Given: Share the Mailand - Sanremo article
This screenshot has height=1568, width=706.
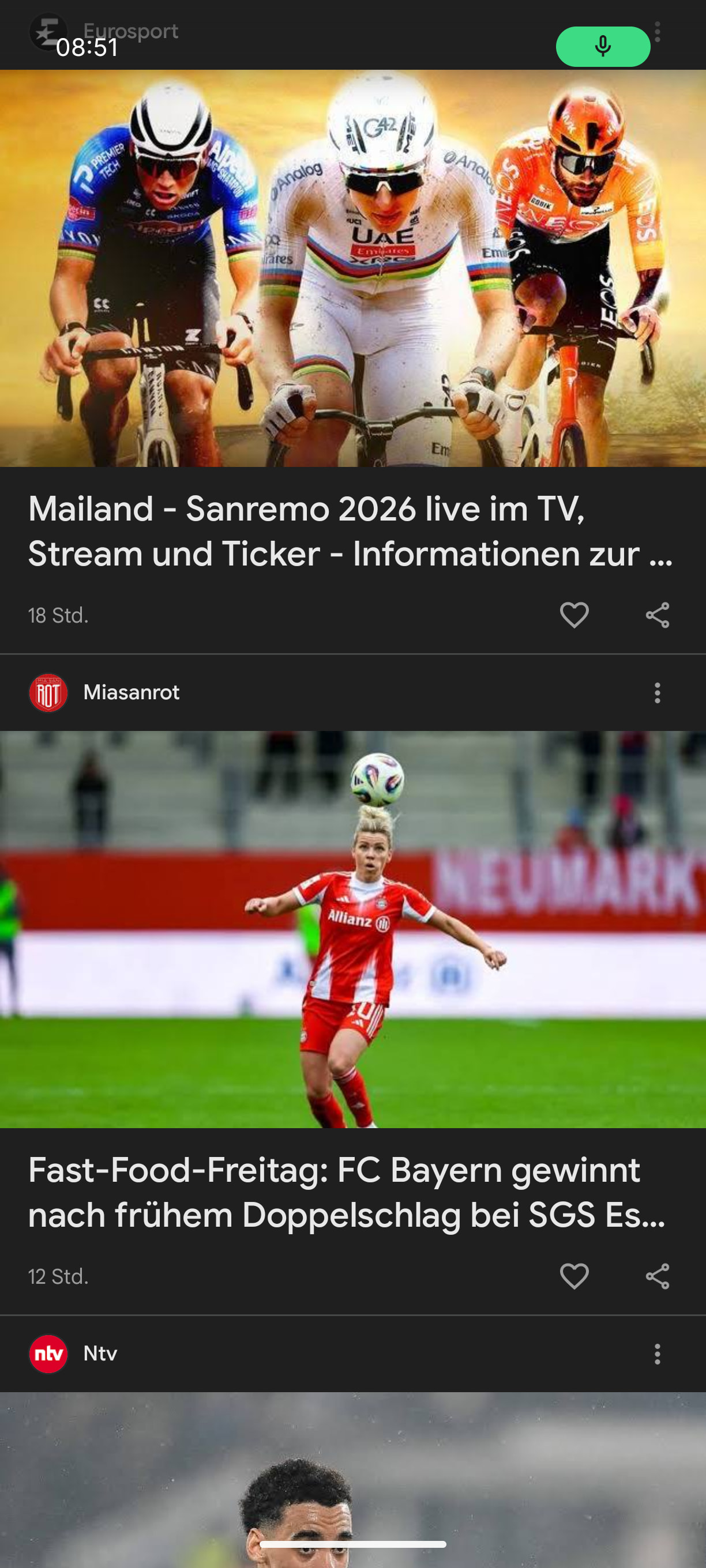Looking at the screenshot, I should tap(658, 615).
